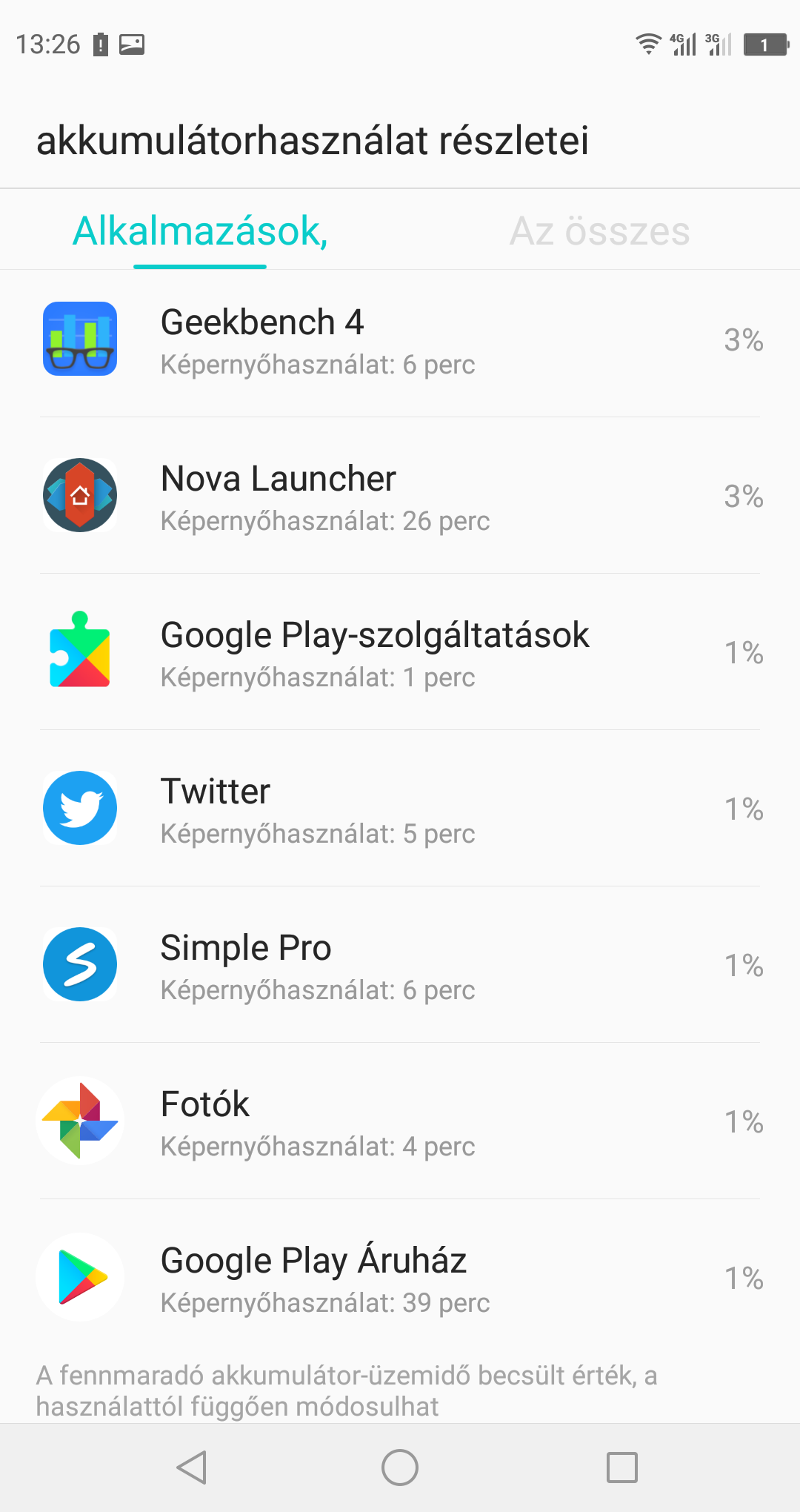Open Geekbench 4 battery usage details
The image size is (800, 1512).
[x=400, y=339]
